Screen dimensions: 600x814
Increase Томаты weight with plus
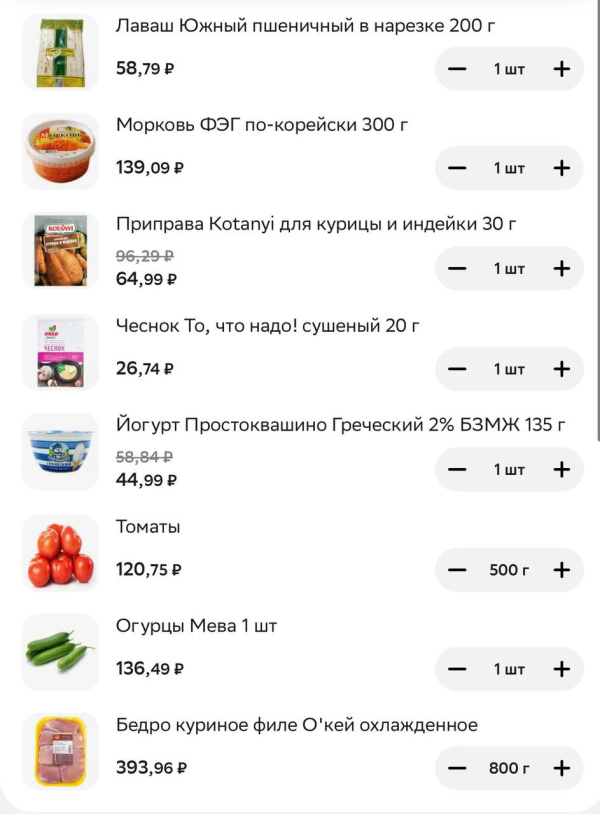click(x=561, y=570)
